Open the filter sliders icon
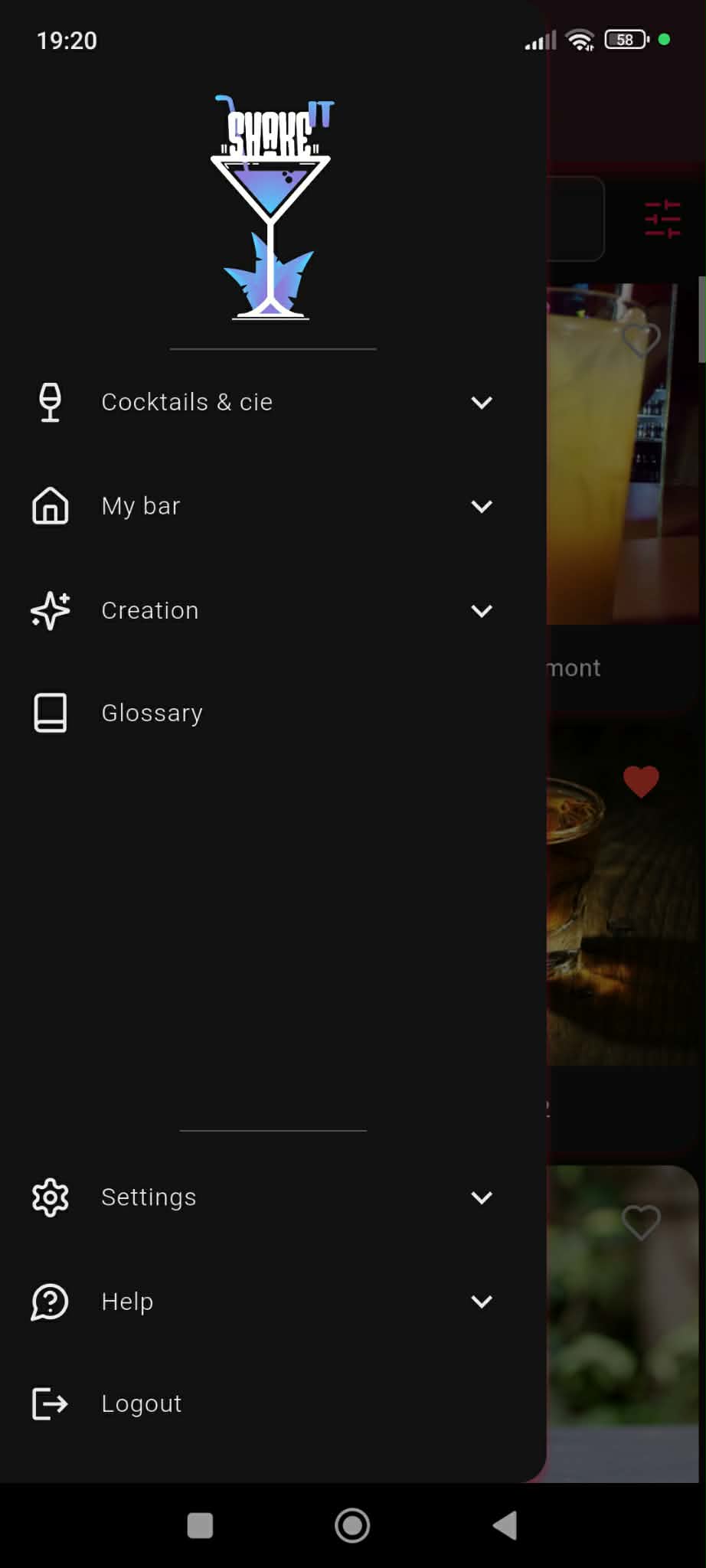 pyautogui.click(x=662, y=219)
